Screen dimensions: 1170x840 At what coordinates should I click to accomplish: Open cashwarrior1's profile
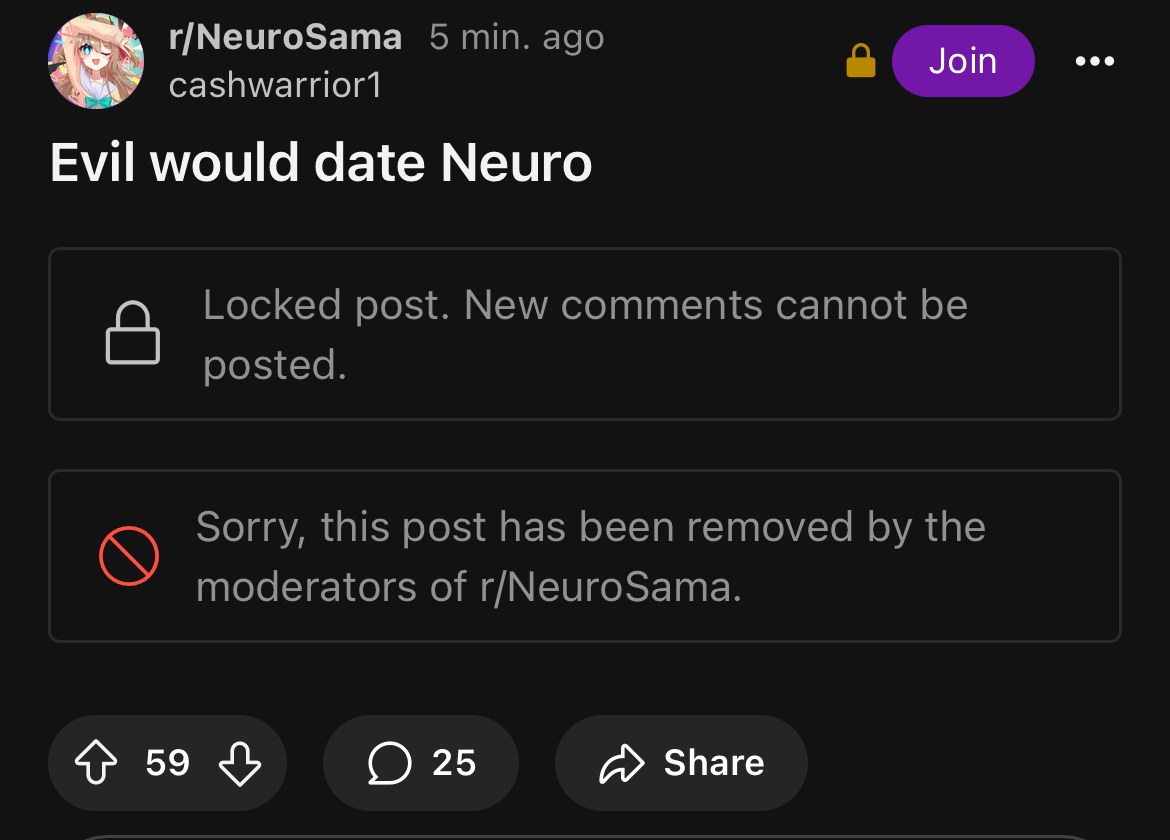[x=275, y=86]
